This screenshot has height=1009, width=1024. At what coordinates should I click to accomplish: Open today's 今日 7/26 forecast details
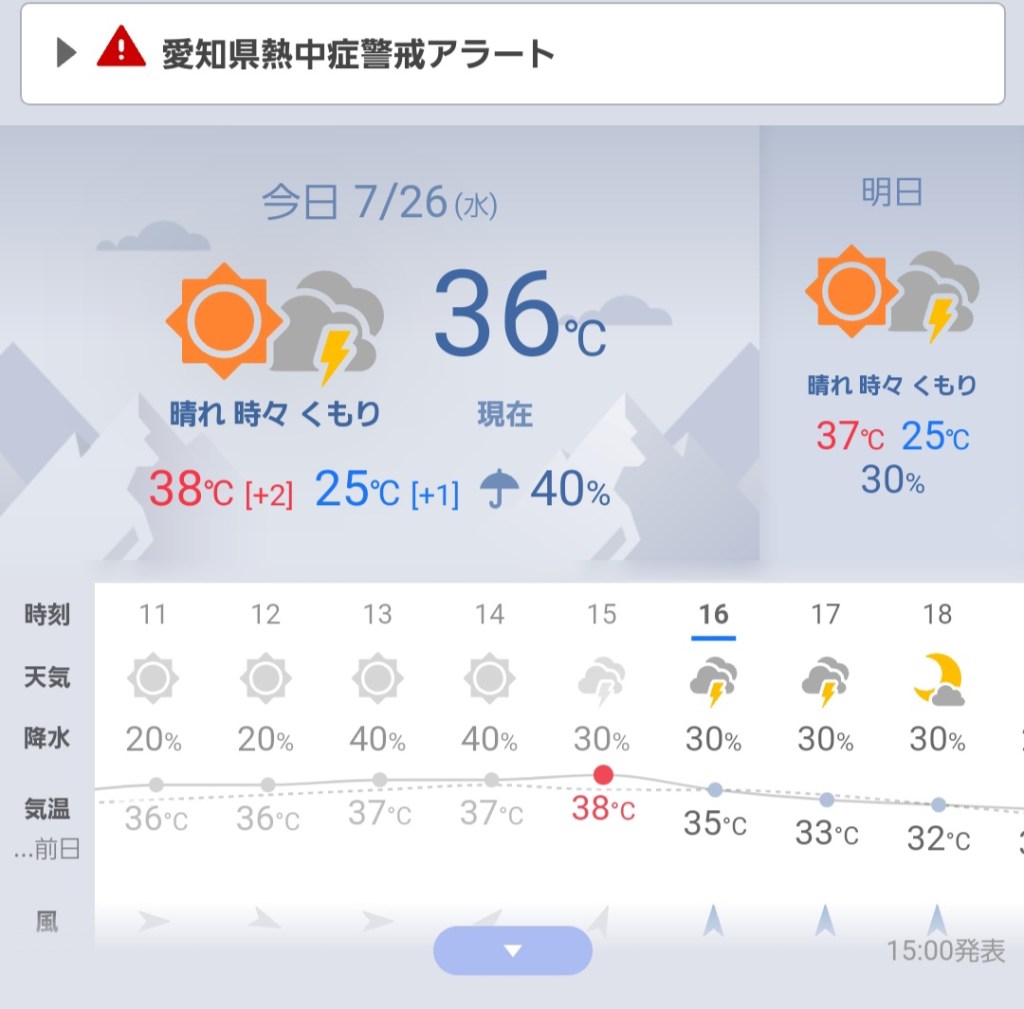pyautogui.click(x=380, y=350)
